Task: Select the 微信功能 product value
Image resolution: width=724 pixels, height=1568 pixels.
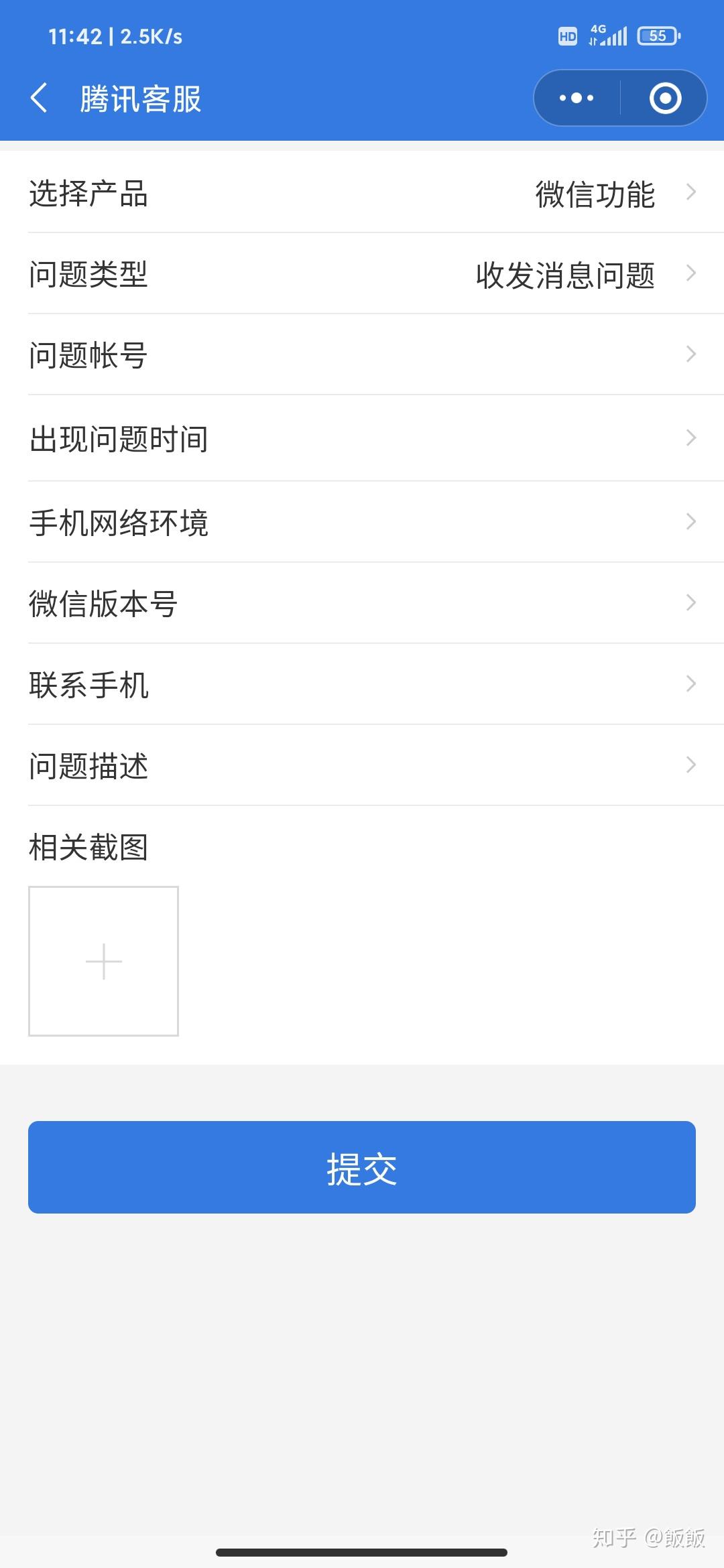Action: pos(595,194)
